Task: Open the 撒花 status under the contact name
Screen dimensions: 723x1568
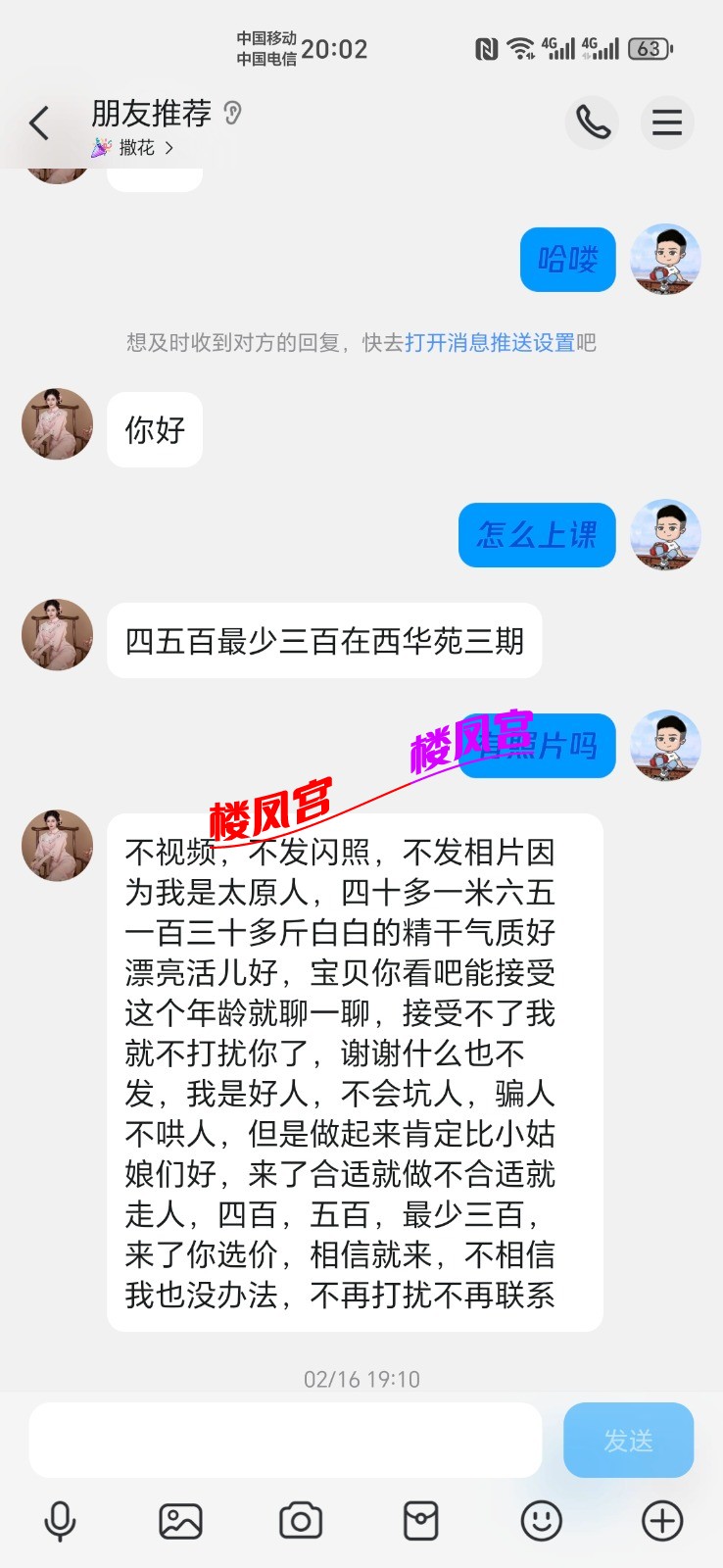Action: [x=135, y=148]
